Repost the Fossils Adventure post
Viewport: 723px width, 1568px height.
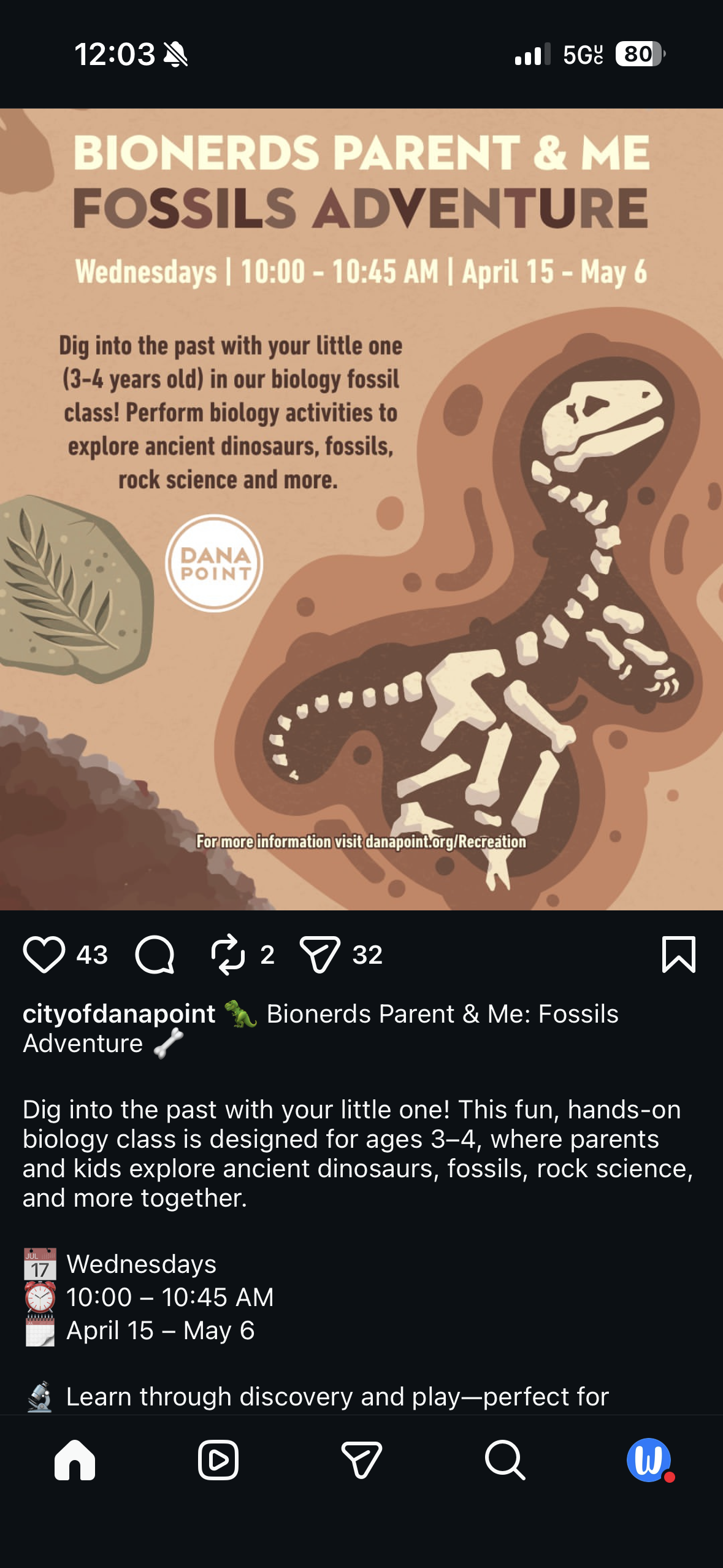tap(228, 955)
